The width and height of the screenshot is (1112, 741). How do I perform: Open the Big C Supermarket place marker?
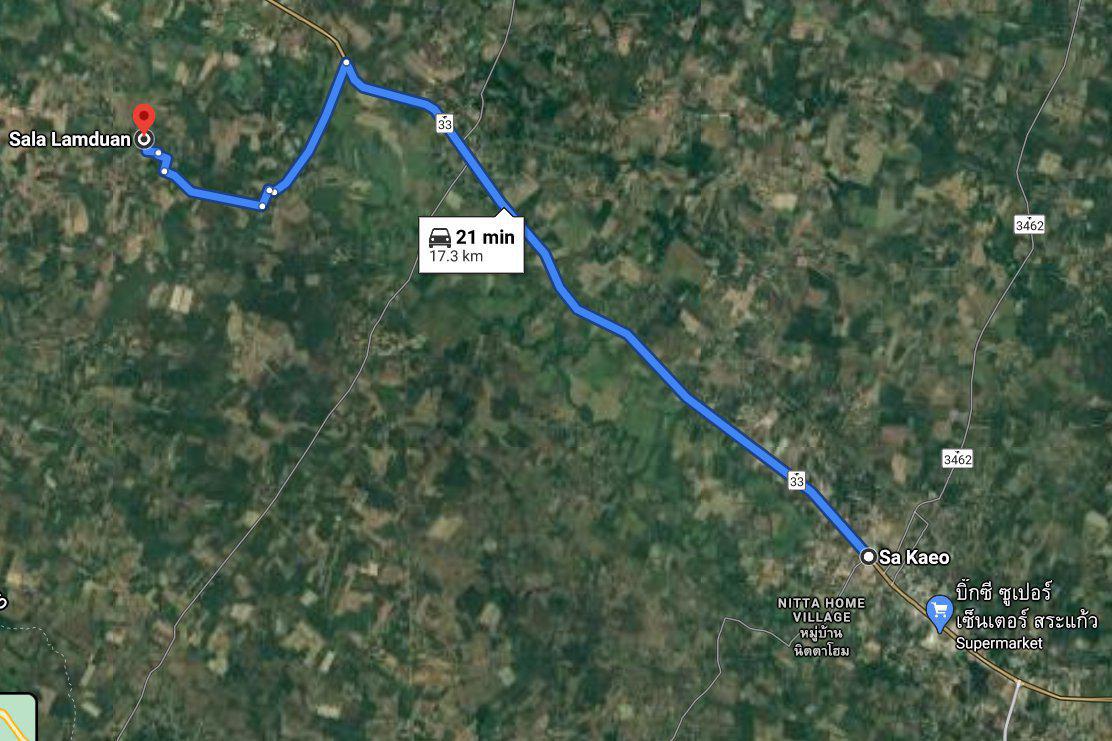[x=939, y=610]
